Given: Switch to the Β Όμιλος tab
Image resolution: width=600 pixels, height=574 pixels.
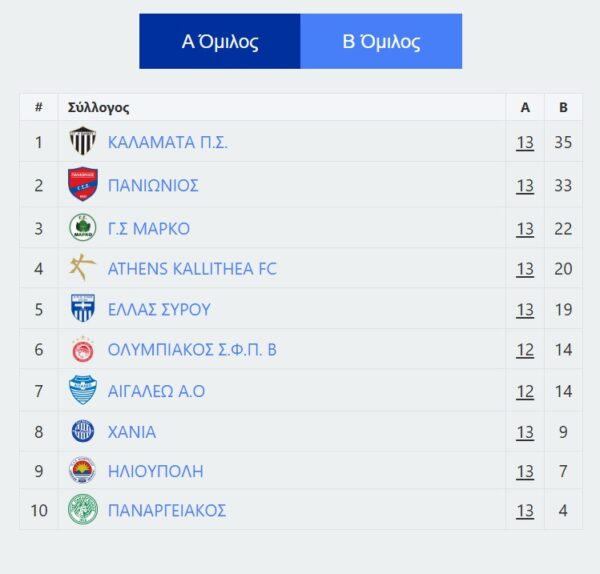Looking at the screenshot, I should coord(381,41).
